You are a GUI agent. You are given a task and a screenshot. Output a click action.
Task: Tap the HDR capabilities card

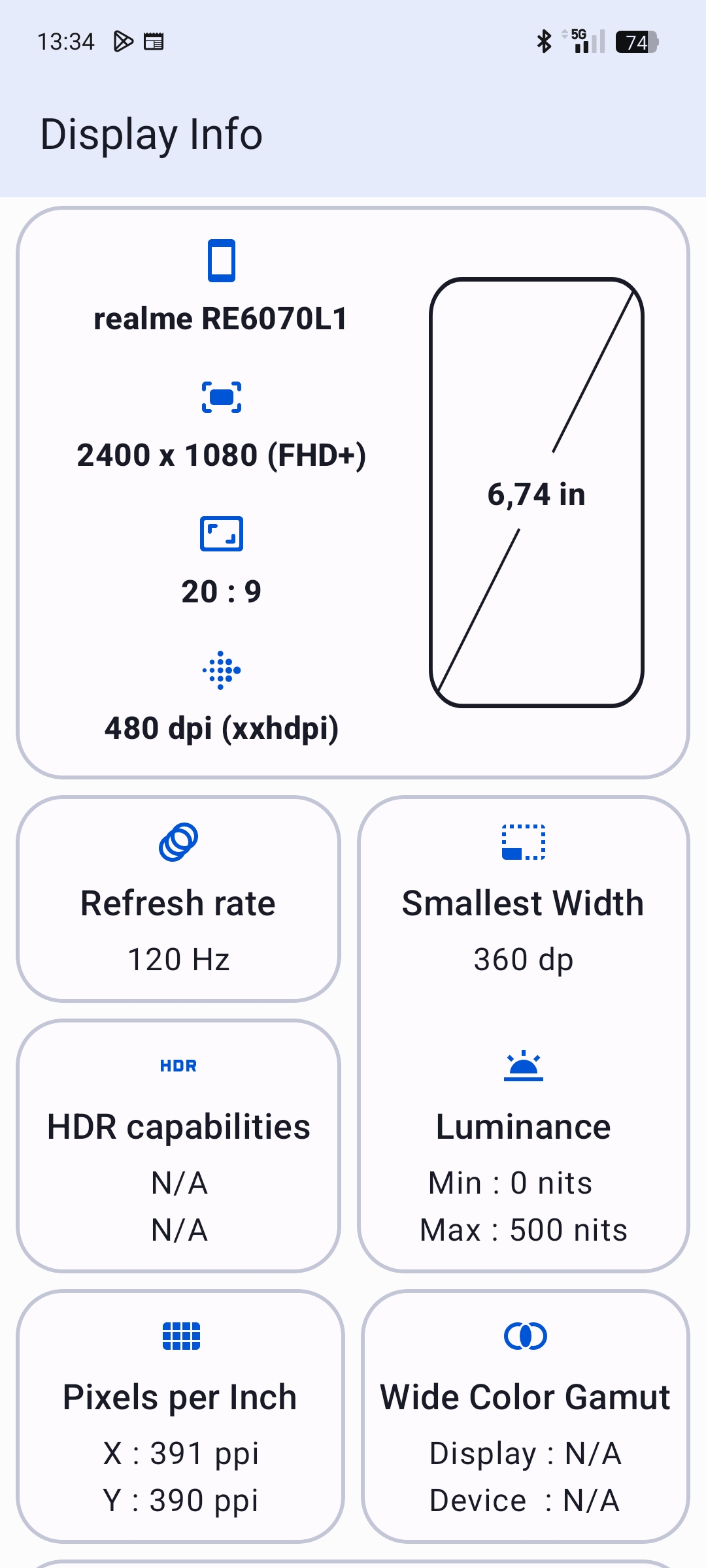(178, 1146)
